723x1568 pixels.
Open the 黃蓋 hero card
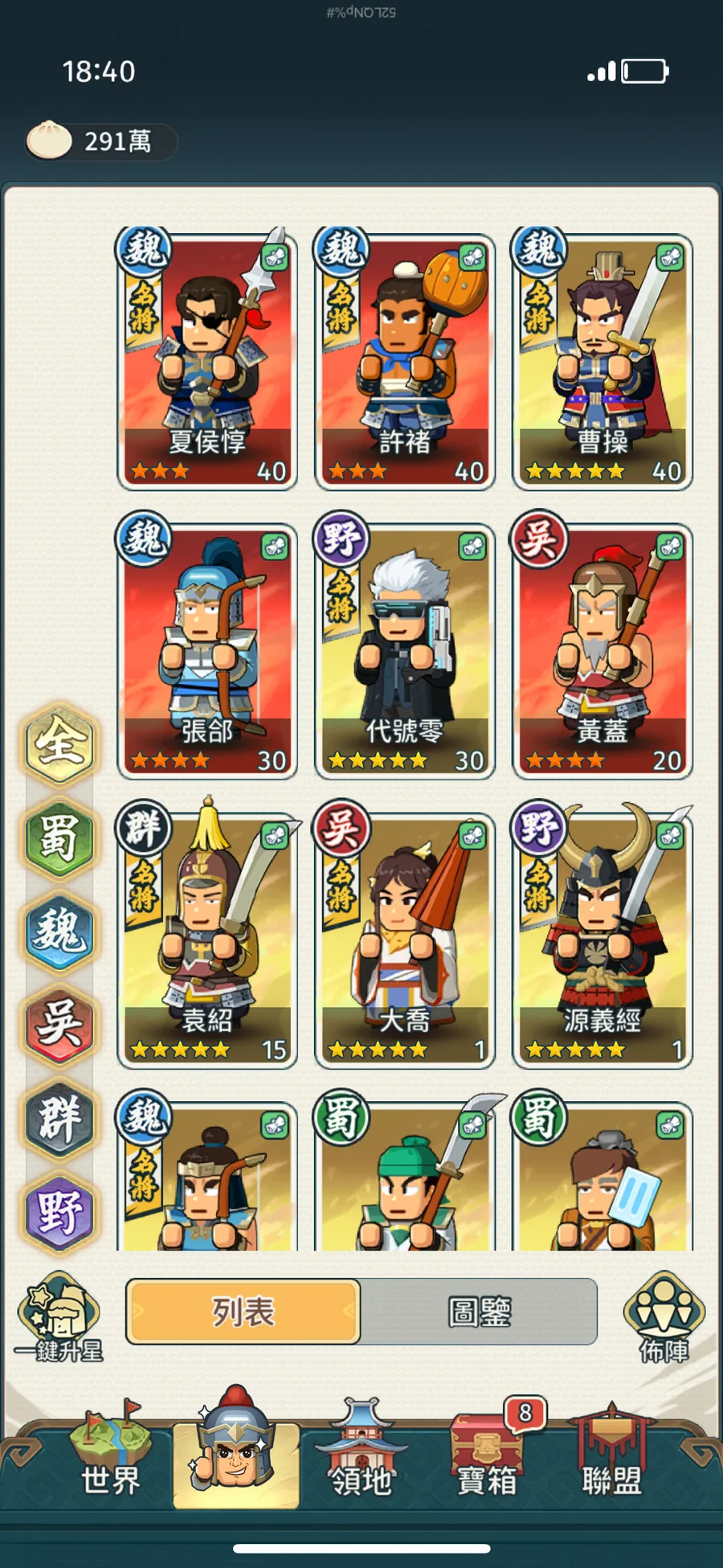click(x=602, y=649)
